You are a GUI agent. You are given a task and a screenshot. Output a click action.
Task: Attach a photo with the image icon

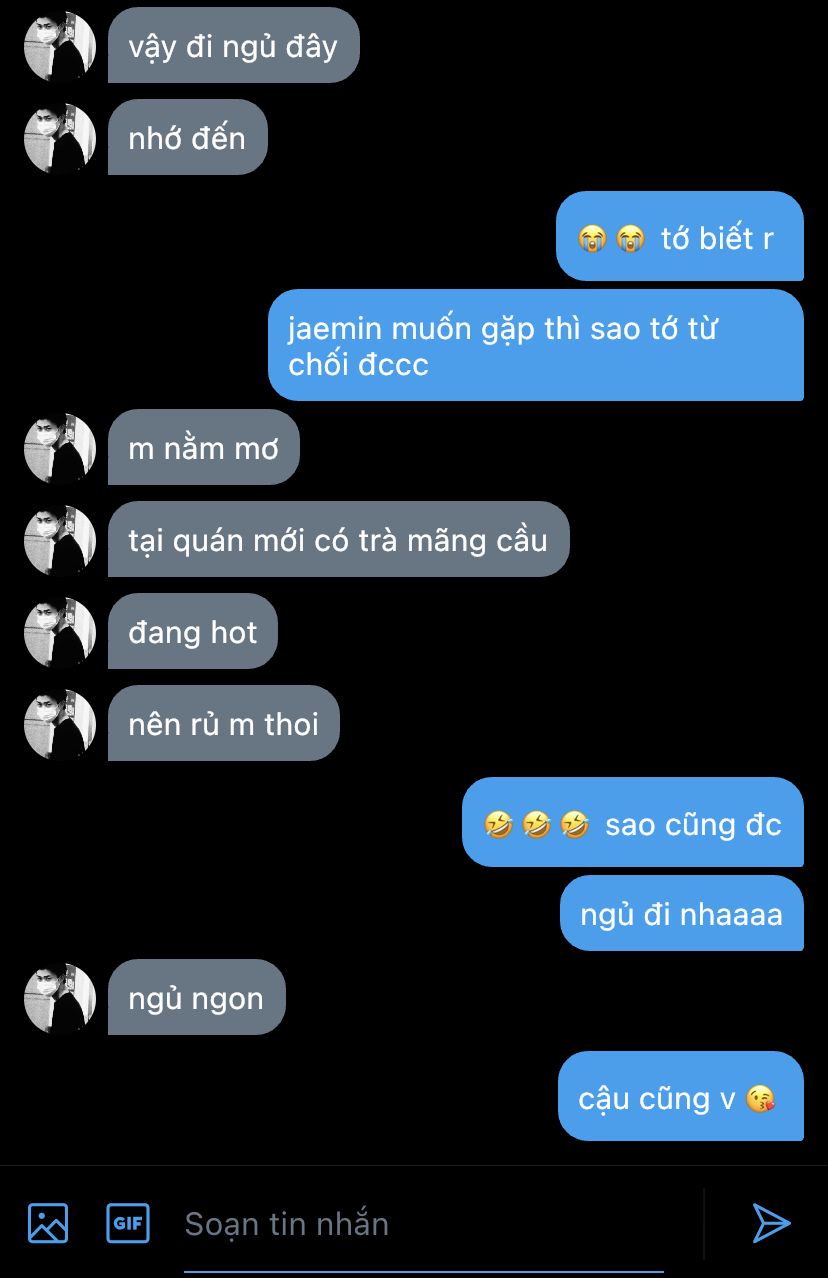(48, 1223)
